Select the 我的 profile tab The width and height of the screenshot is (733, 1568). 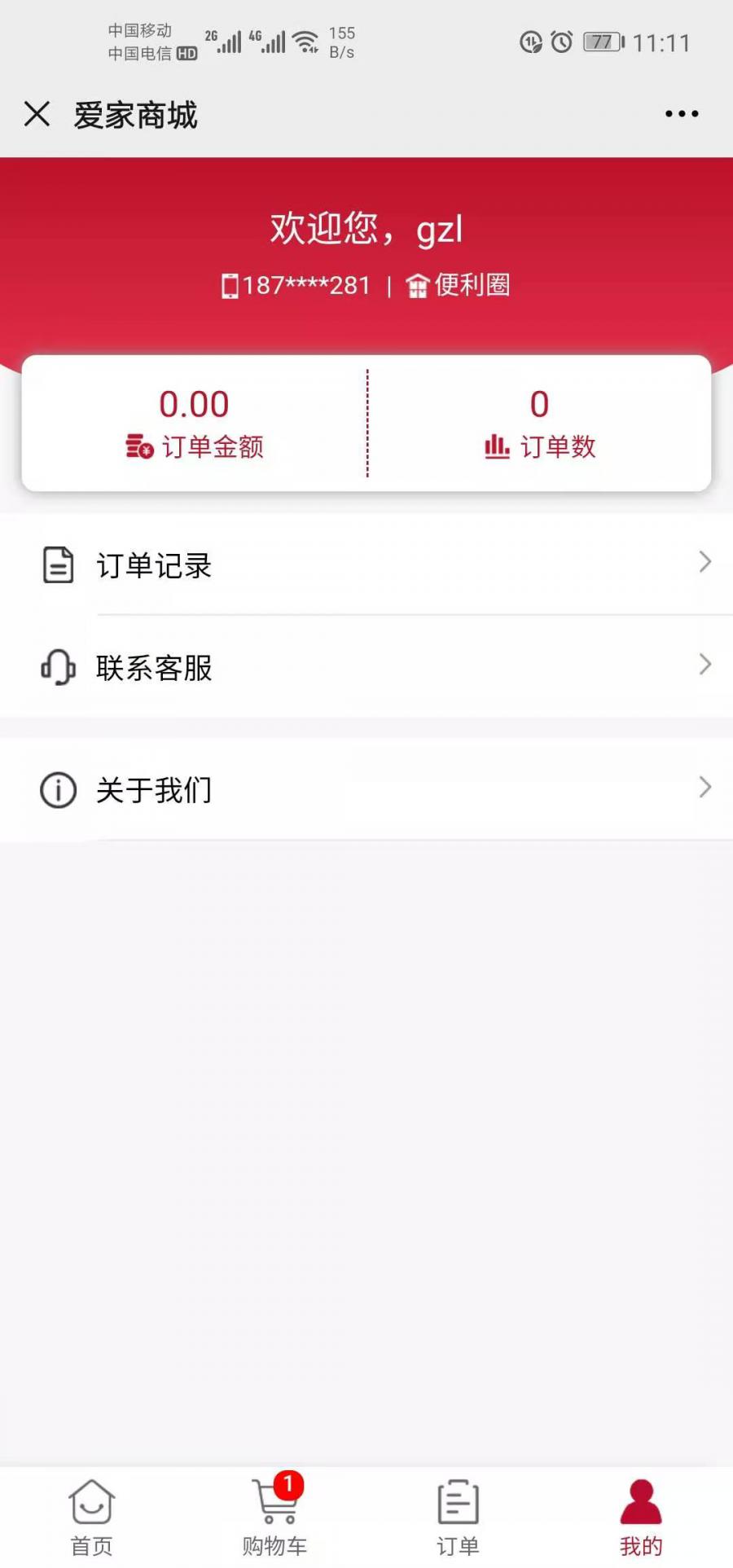click(641, 1517)
